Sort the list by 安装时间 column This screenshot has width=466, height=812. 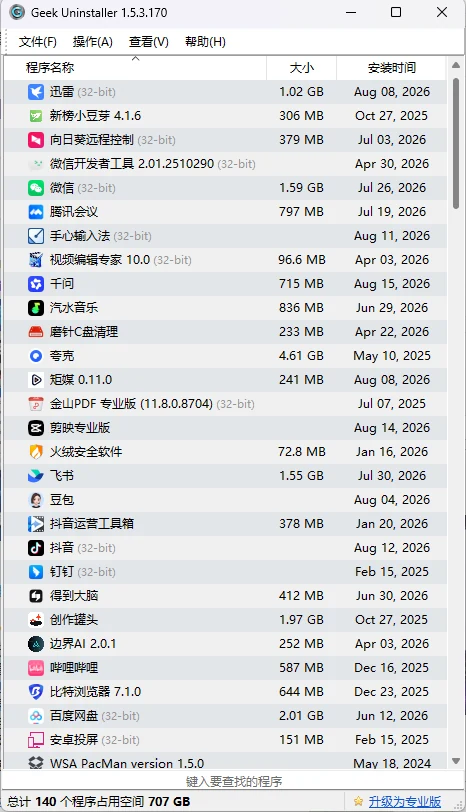(x=391, y=68)
